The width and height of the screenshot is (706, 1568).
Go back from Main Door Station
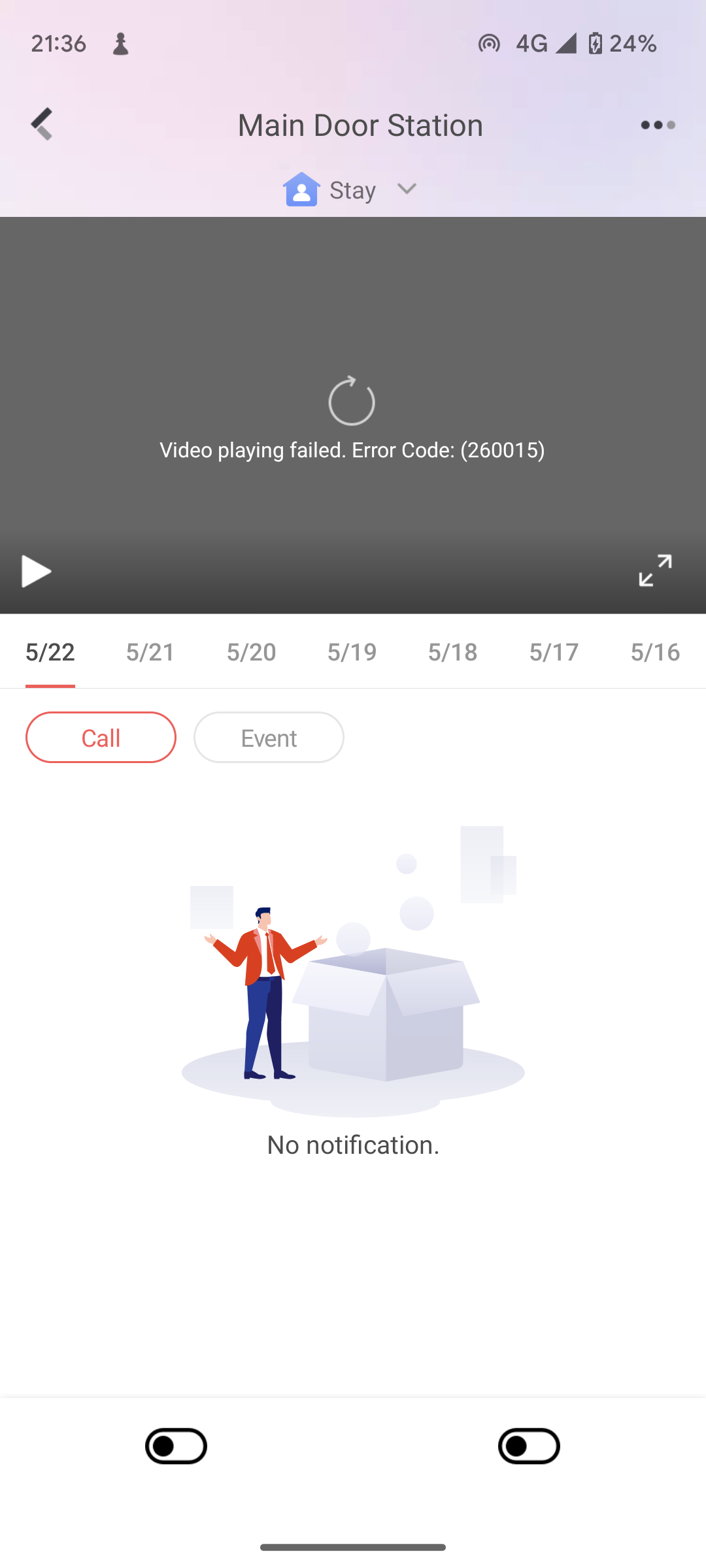pyautogui.click(x=42, y=124)
